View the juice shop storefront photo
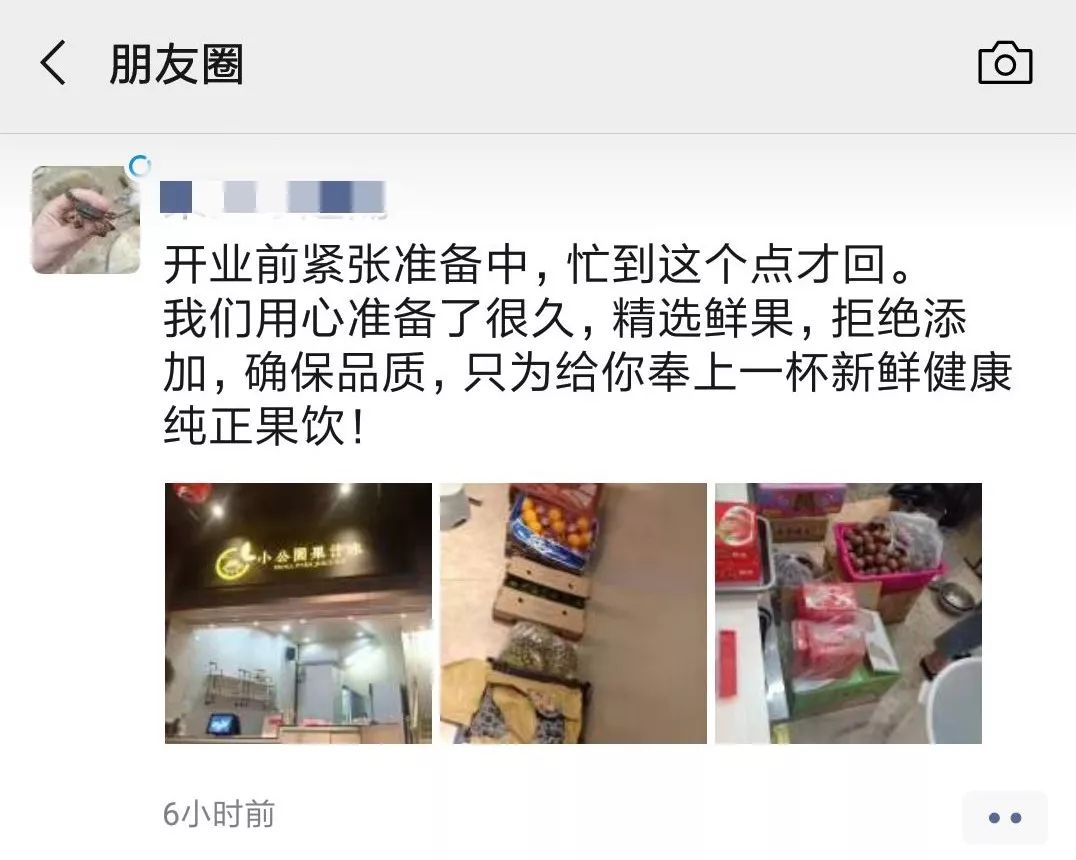 point(298,613)
